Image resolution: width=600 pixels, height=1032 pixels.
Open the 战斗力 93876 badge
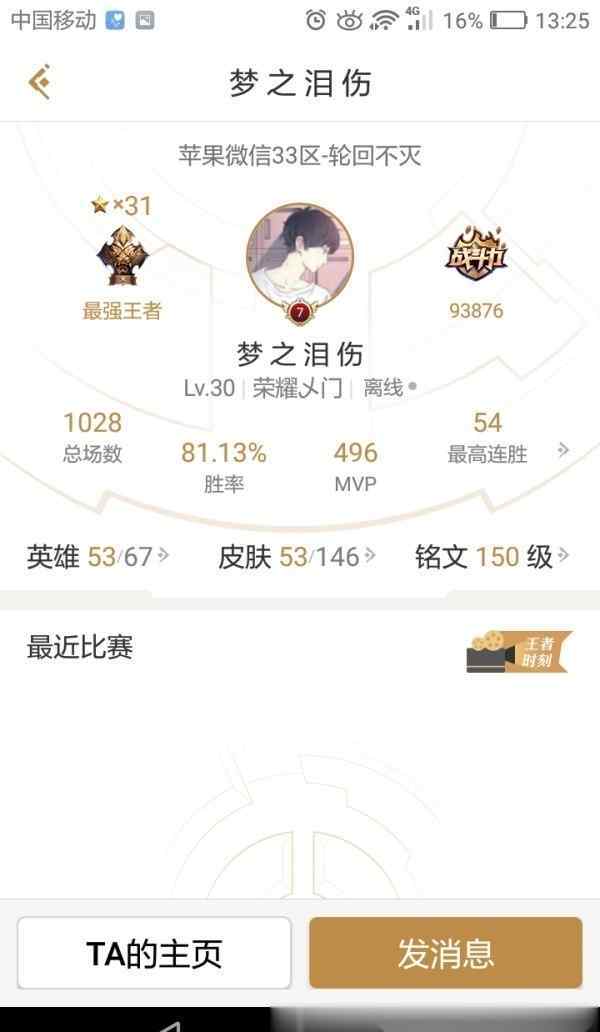(x=477, y=260)
